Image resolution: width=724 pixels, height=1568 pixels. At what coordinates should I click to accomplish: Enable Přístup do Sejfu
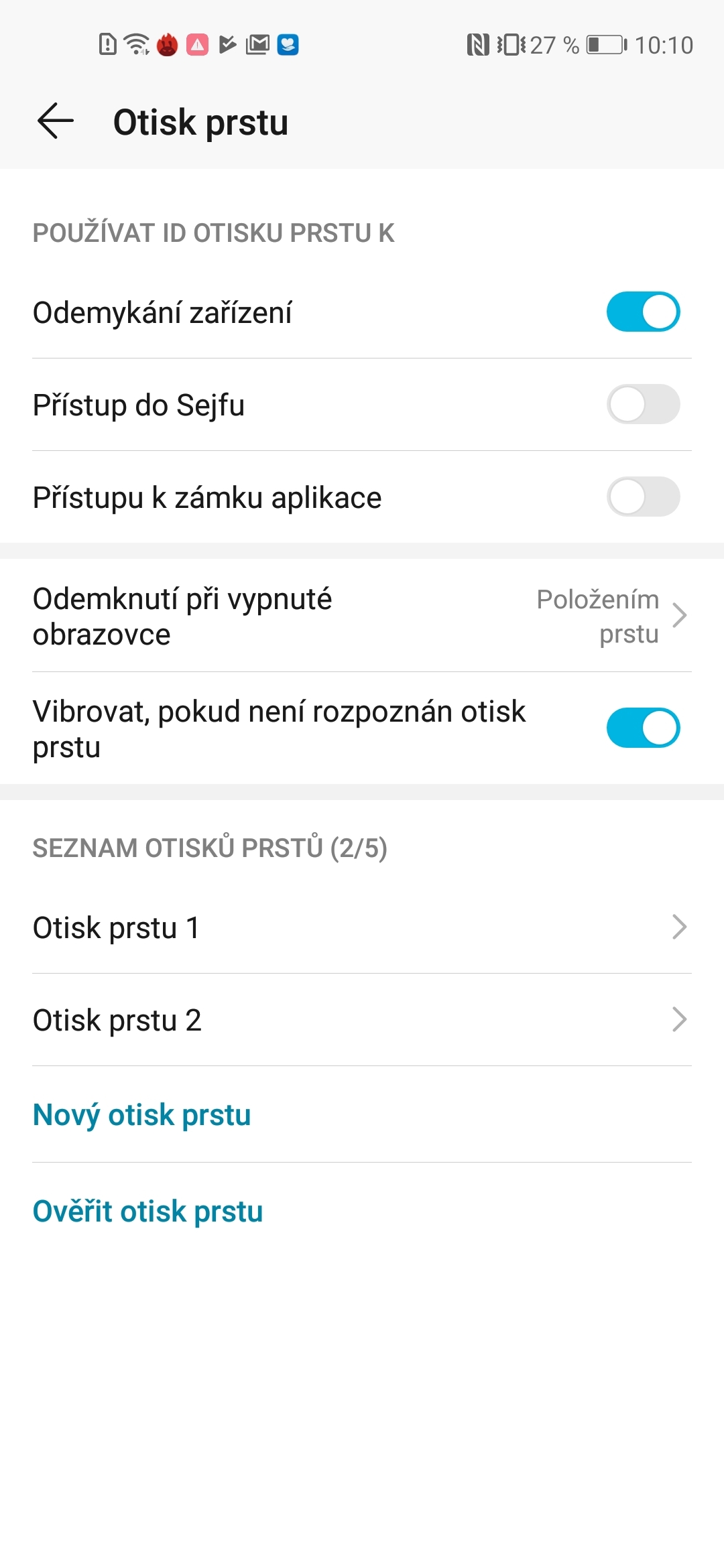[642, 404]
